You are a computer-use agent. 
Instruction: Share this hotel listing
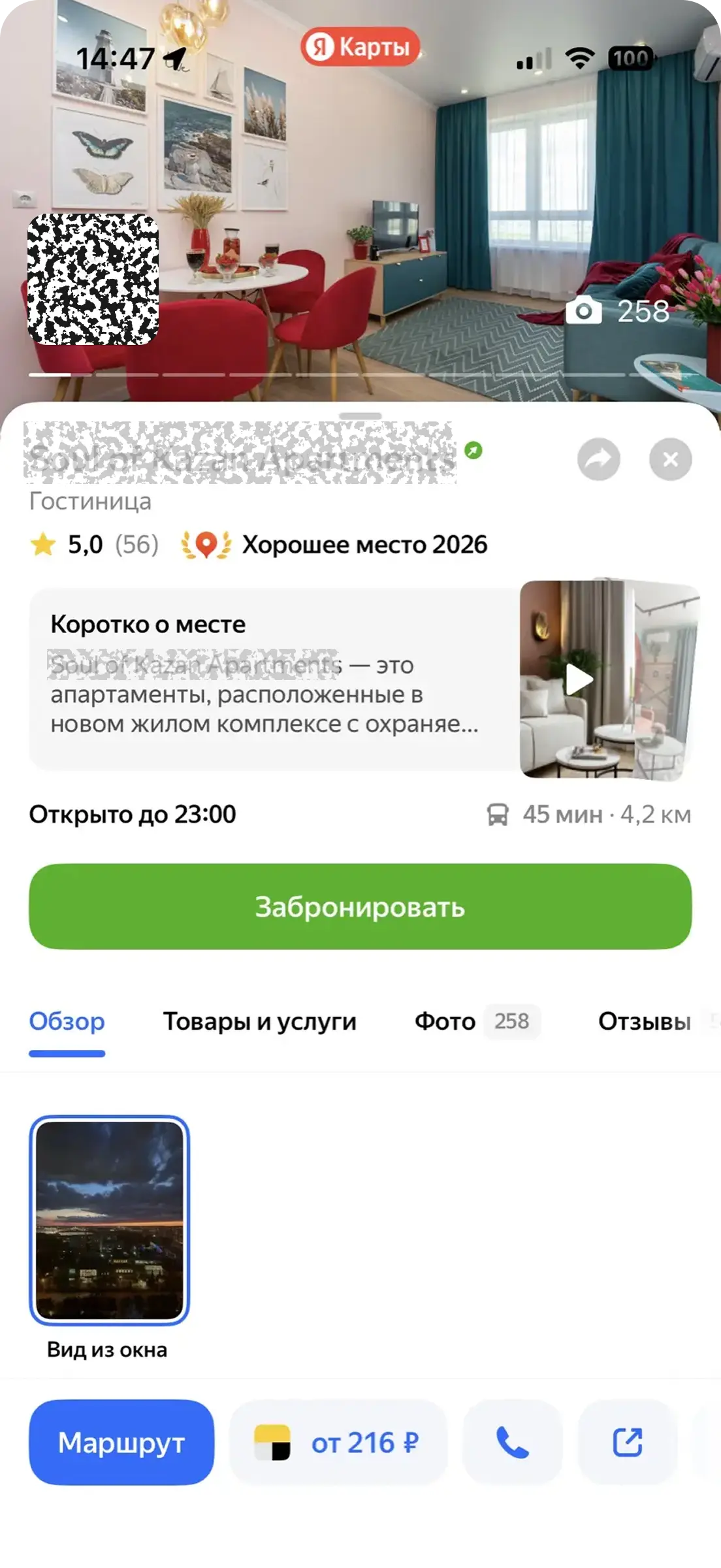tap(598, 459)
